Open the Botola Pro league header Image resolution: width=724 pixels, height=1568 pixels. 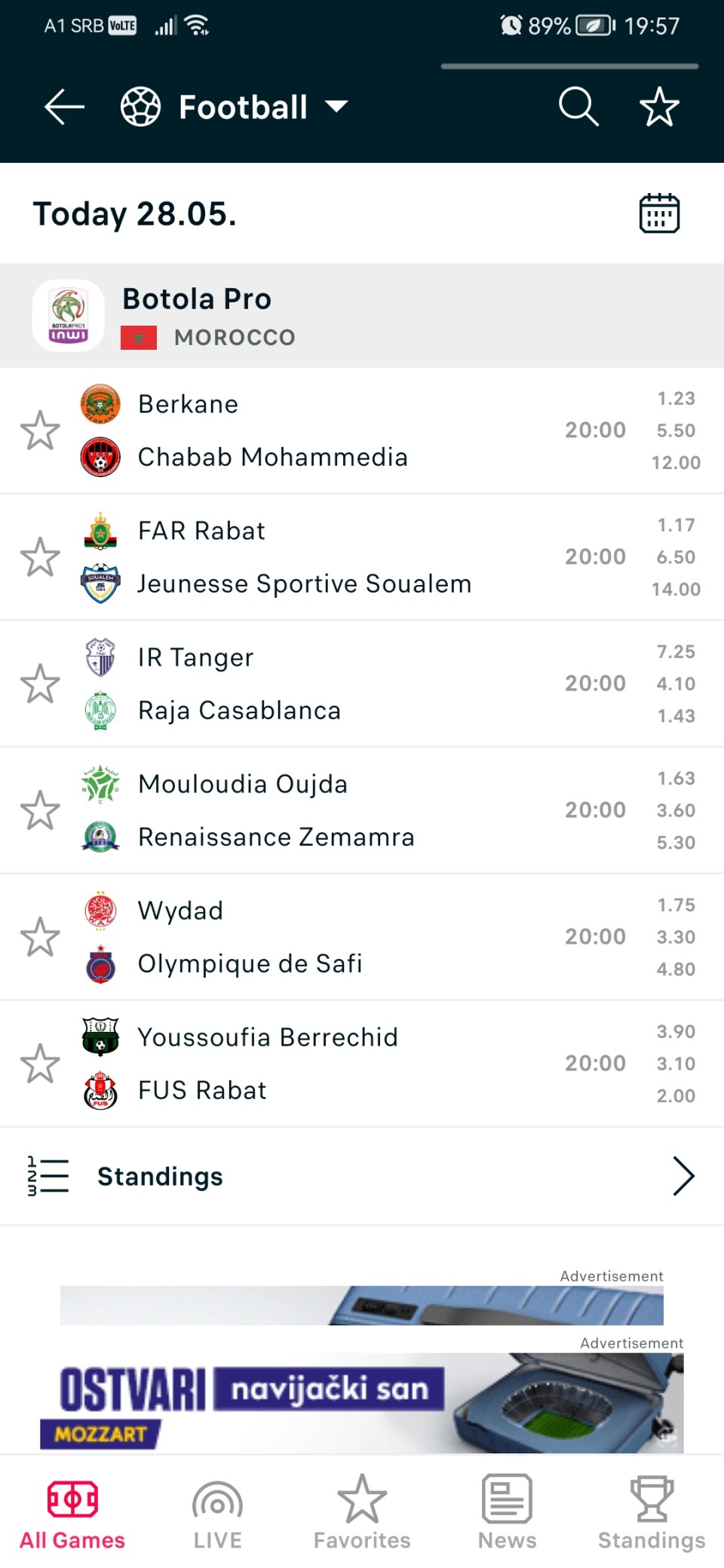(x=362, y=316)
